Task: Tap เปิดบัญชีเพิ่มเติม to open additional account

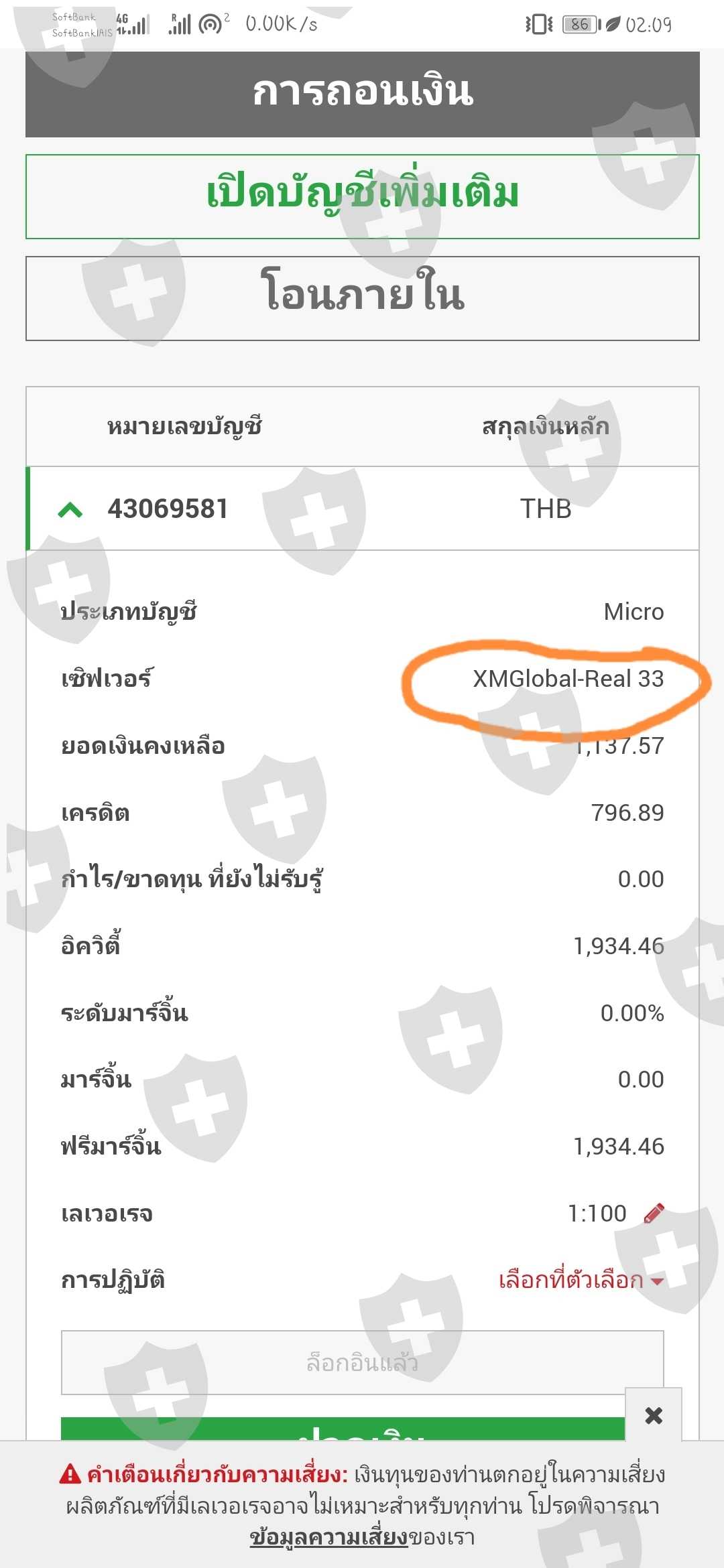Action: 363,196
